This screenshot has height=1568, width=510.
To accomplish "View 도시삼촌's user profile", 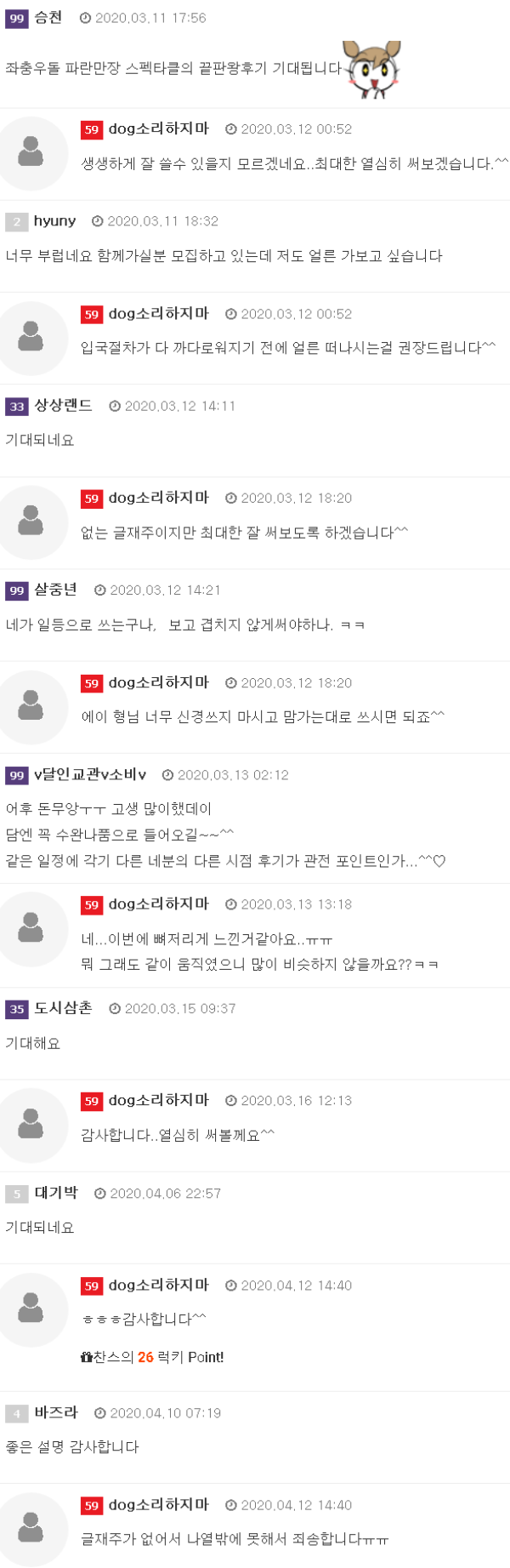I will [63, 1008].
